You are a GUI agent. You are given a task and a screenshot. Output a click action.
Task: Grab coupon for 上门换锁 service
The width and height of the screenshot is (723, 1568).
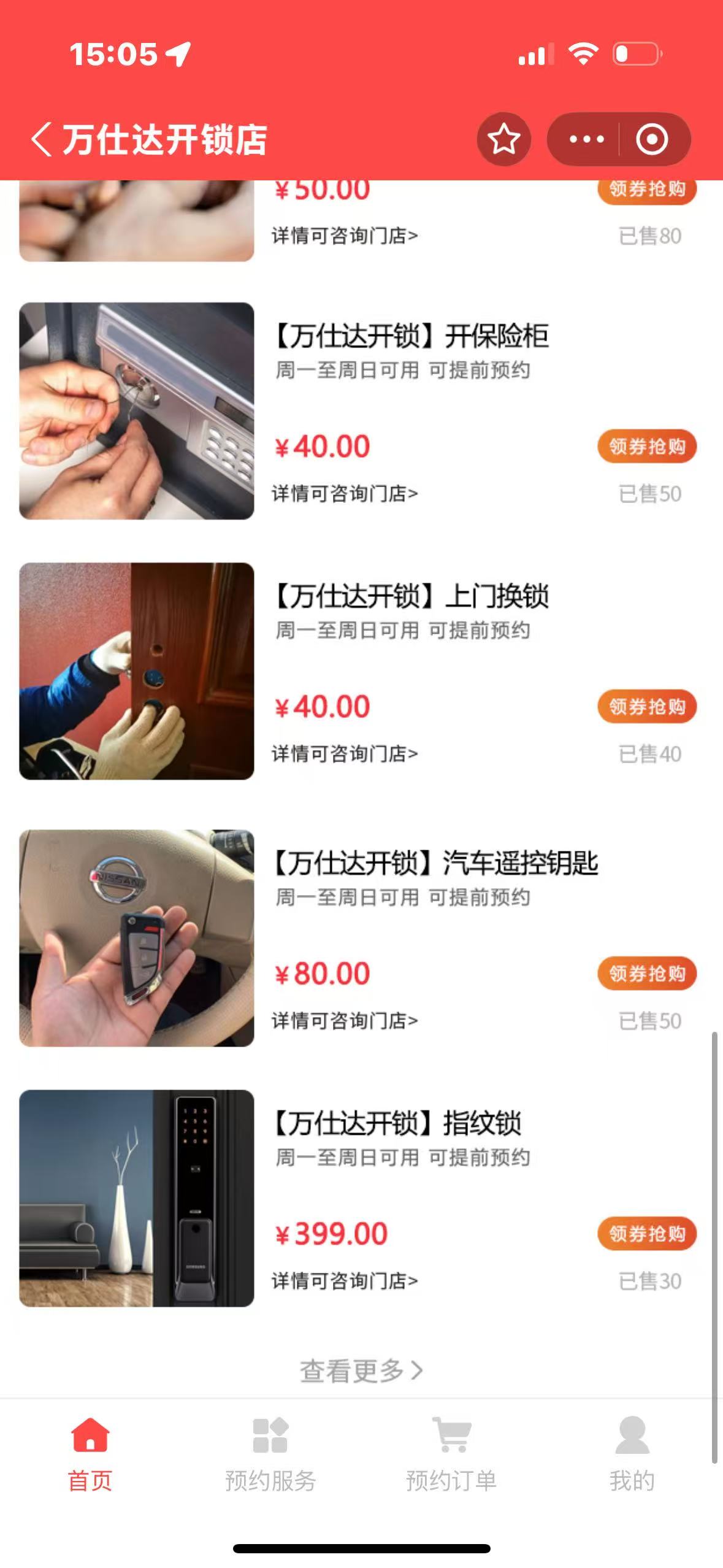click(x=647, y=707)
